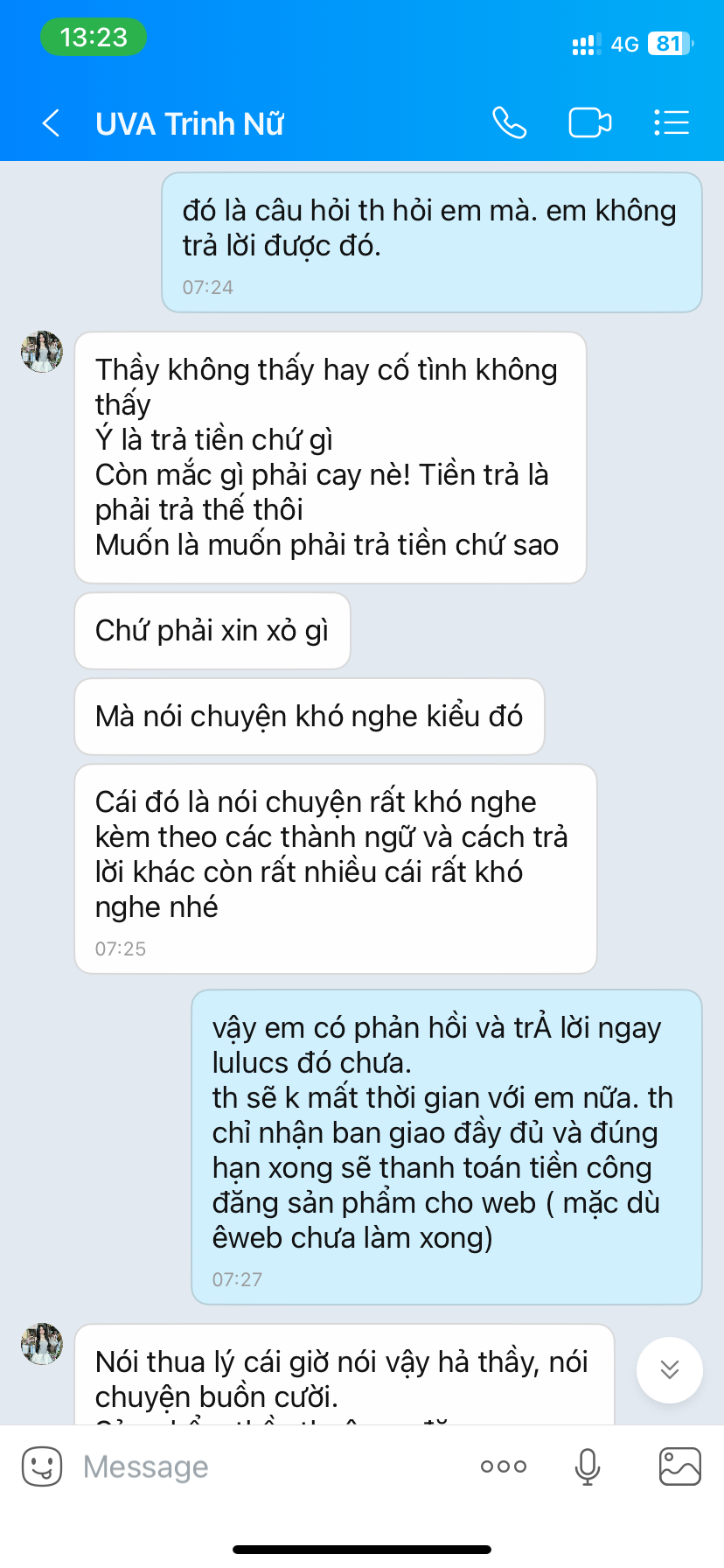The image size is (724, 1568).
Task: Open the chat options menu
Action: click(672, 123)
